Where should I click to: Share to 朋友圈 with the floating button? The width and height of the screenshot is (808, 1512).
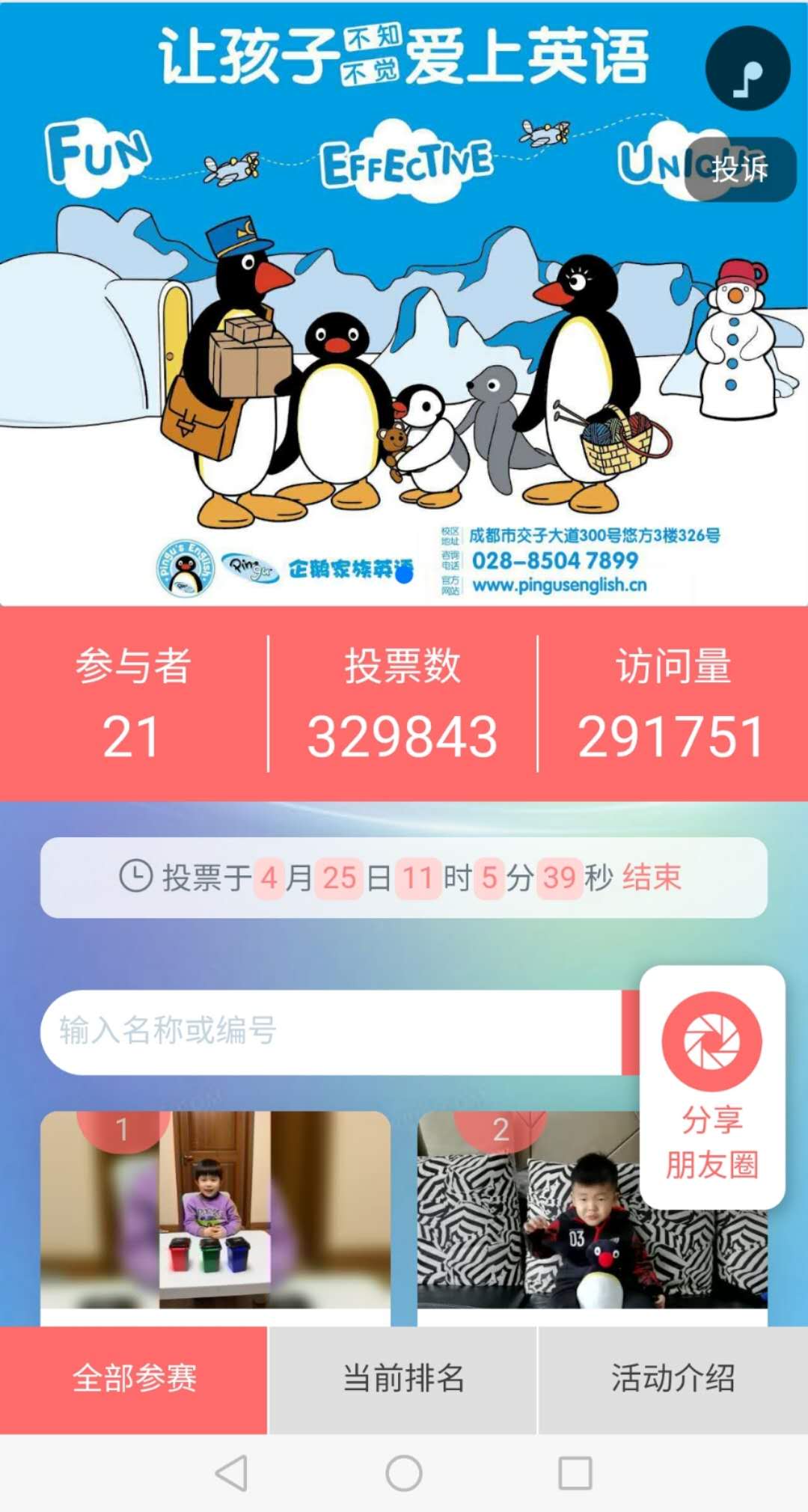[712, 1086]
